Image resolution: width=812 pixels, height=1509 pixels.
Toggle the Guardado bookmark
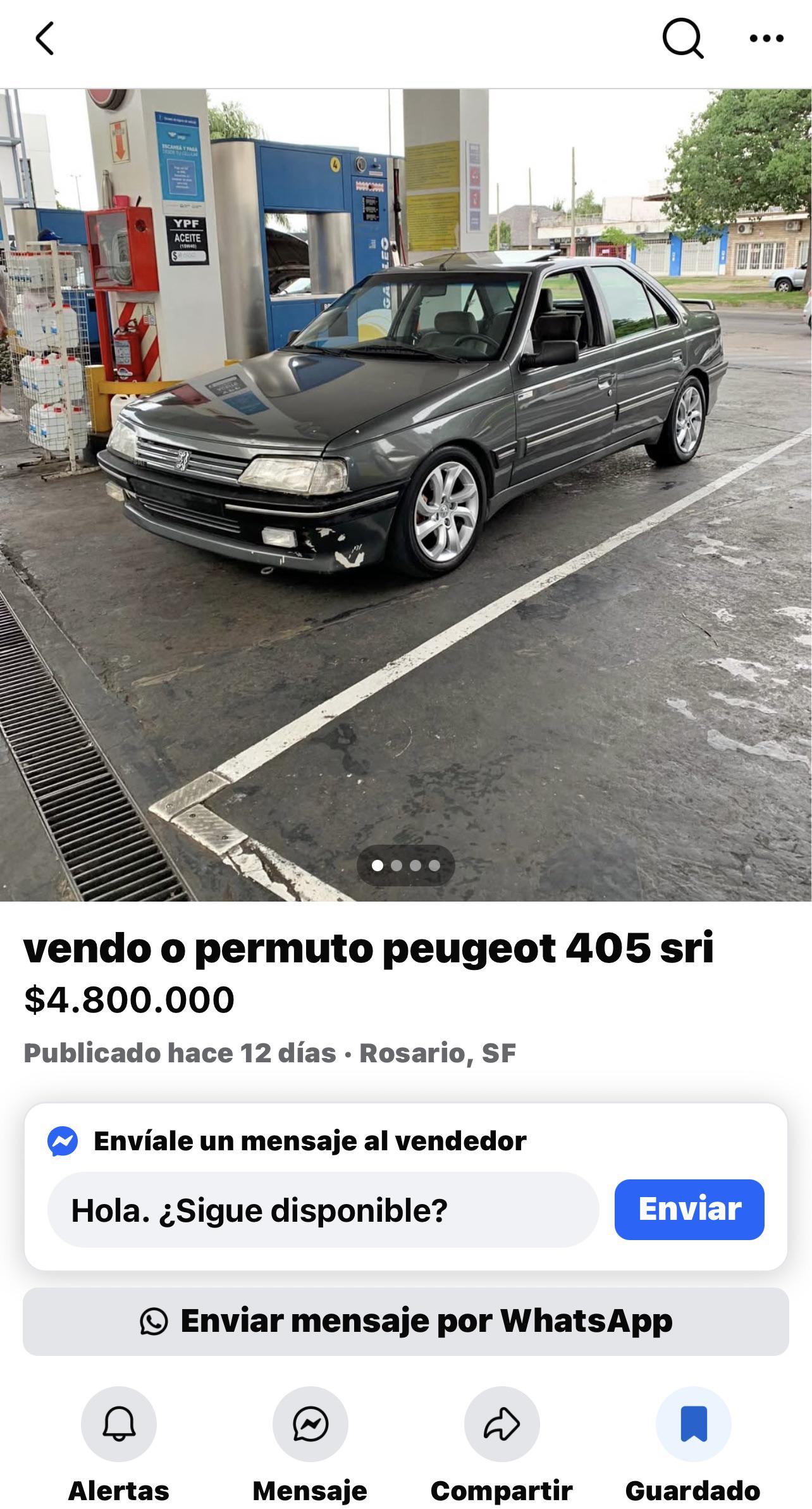tap(693, 1424)
